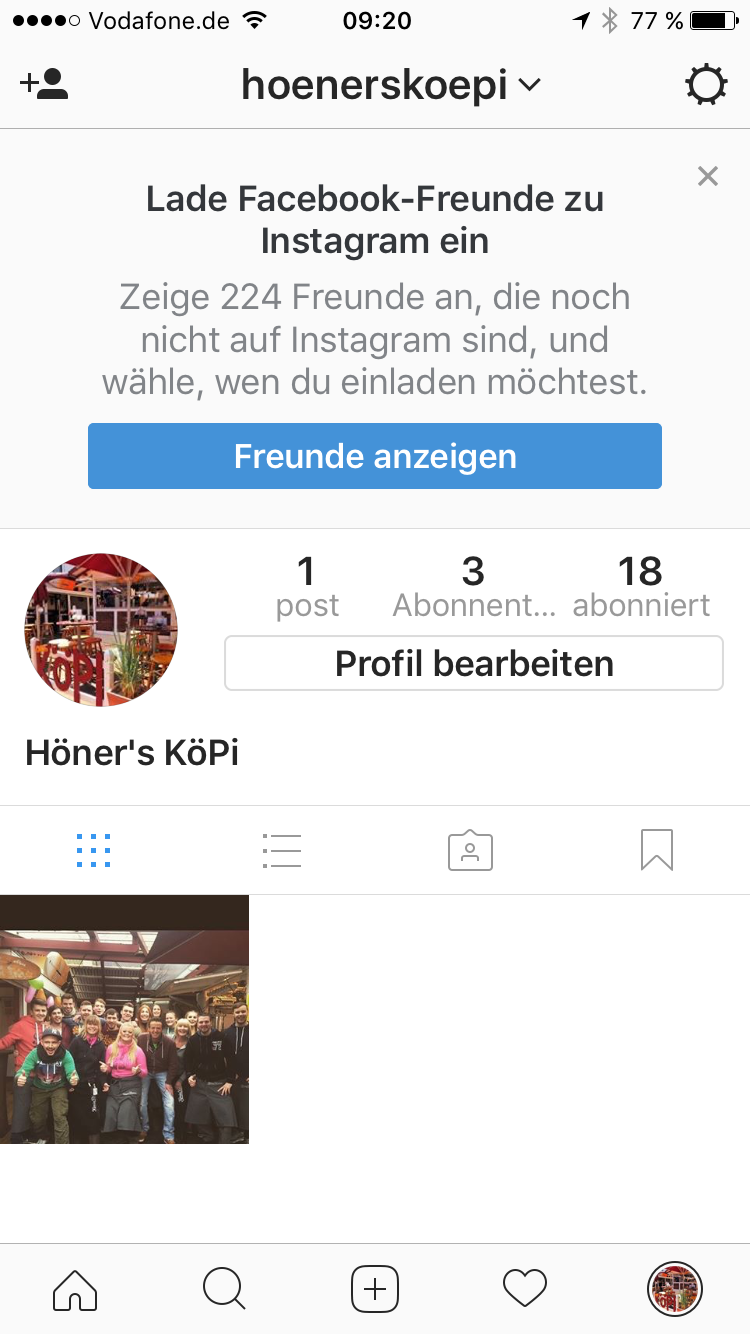Tap Profil bearbeiten to edit profile
The image size is (750, 1334).
(474, 664)
